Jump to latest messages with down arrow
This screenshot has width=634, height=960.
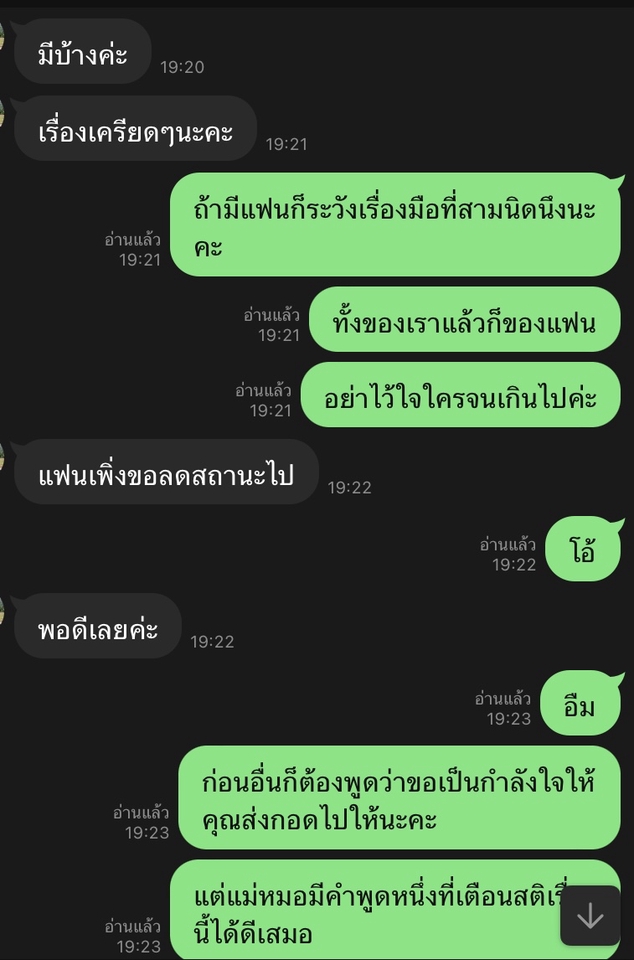(590, 915)
